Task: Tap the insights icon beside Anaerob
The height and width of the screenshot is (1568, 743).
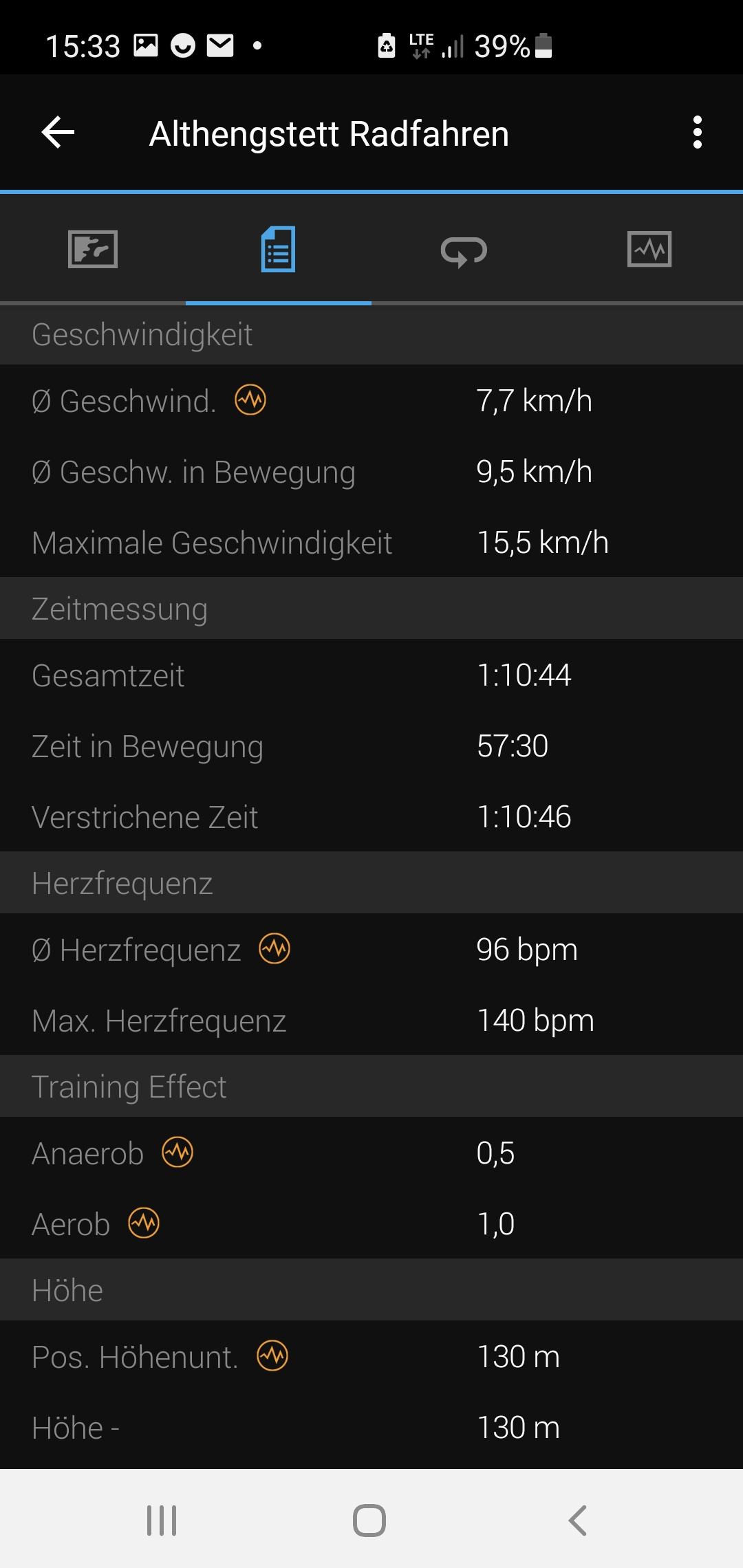Action: pyautogui.click(x=177, y=1152)
